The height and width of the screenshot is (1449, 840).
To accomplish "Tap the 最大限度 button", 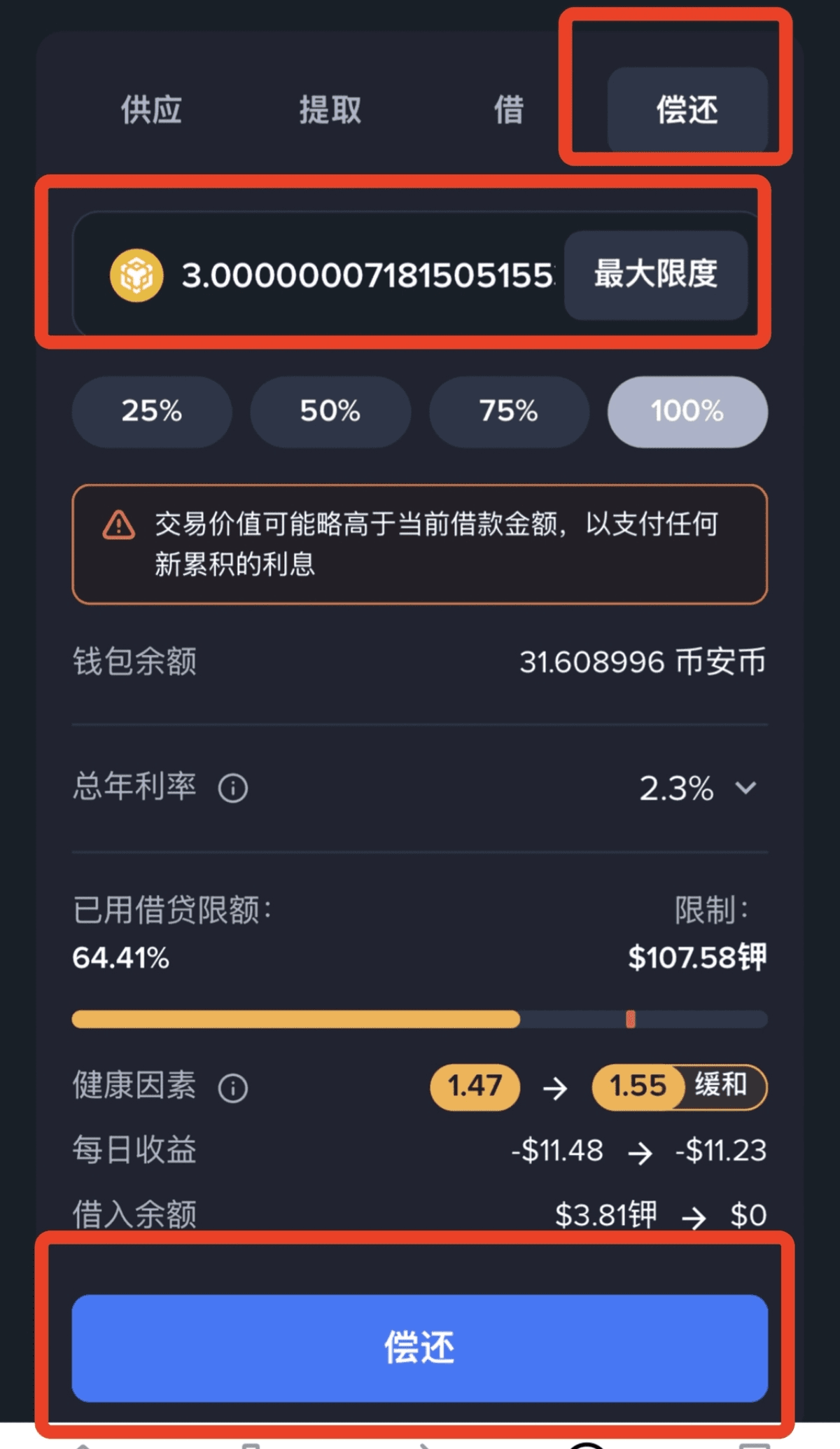I will pyautogui.click(x=656, y=275).
